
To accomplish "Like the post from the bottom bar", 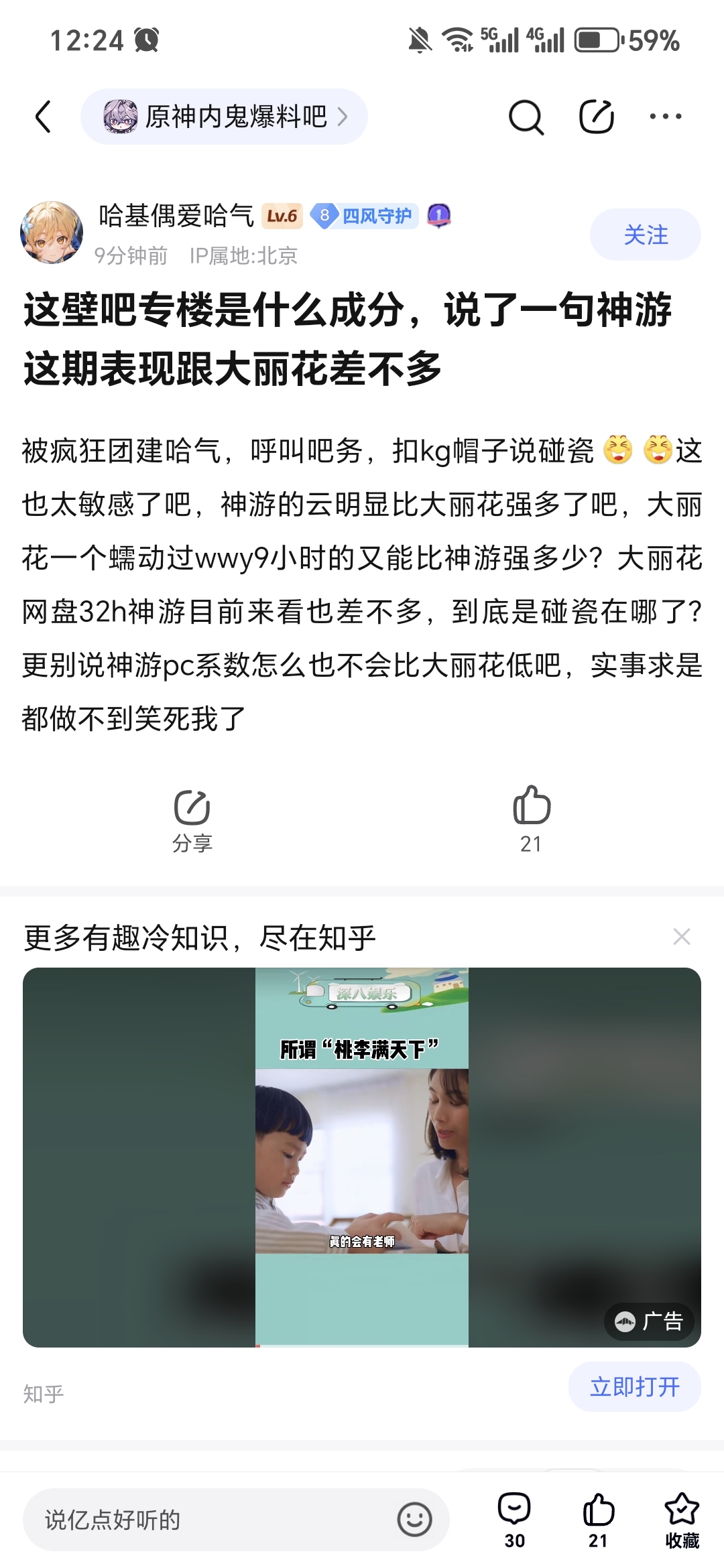I will (x=598, y=1520).
